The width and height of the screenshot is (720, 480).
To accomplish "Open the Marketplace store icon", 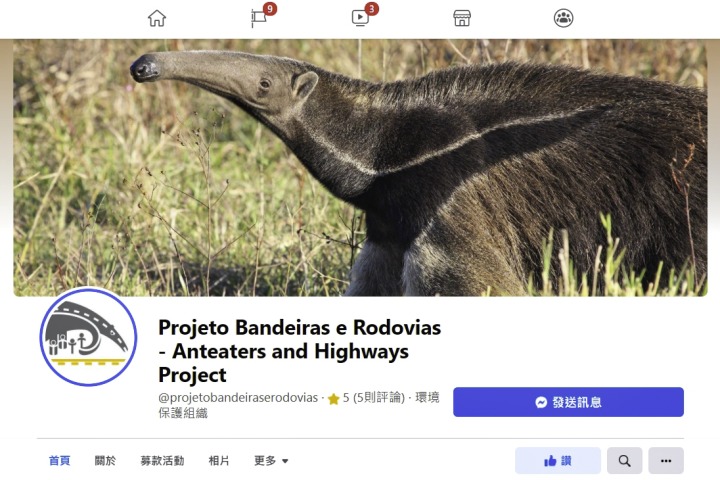I will (462, 18).
